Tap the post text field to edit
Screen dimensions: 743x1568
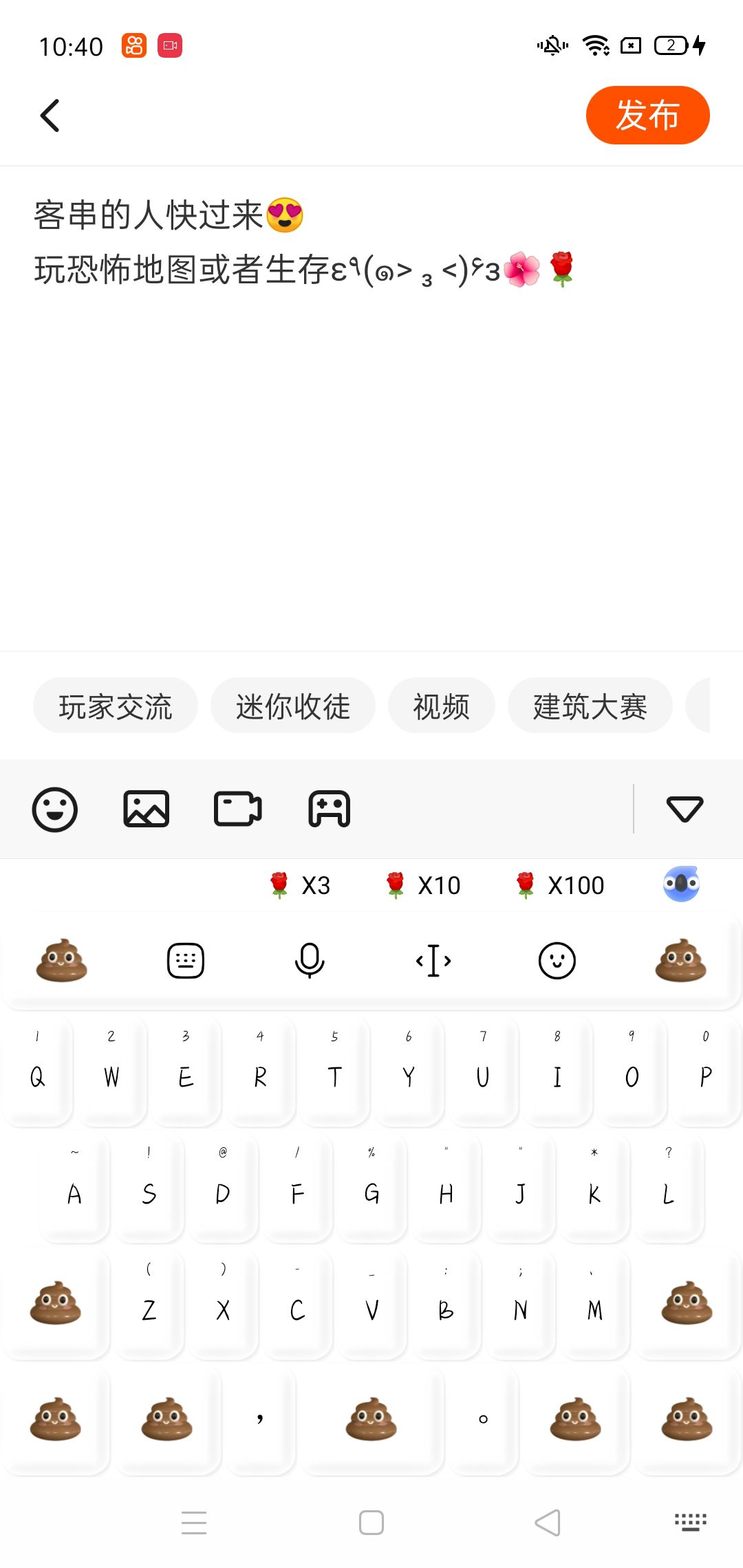point(371,408)
